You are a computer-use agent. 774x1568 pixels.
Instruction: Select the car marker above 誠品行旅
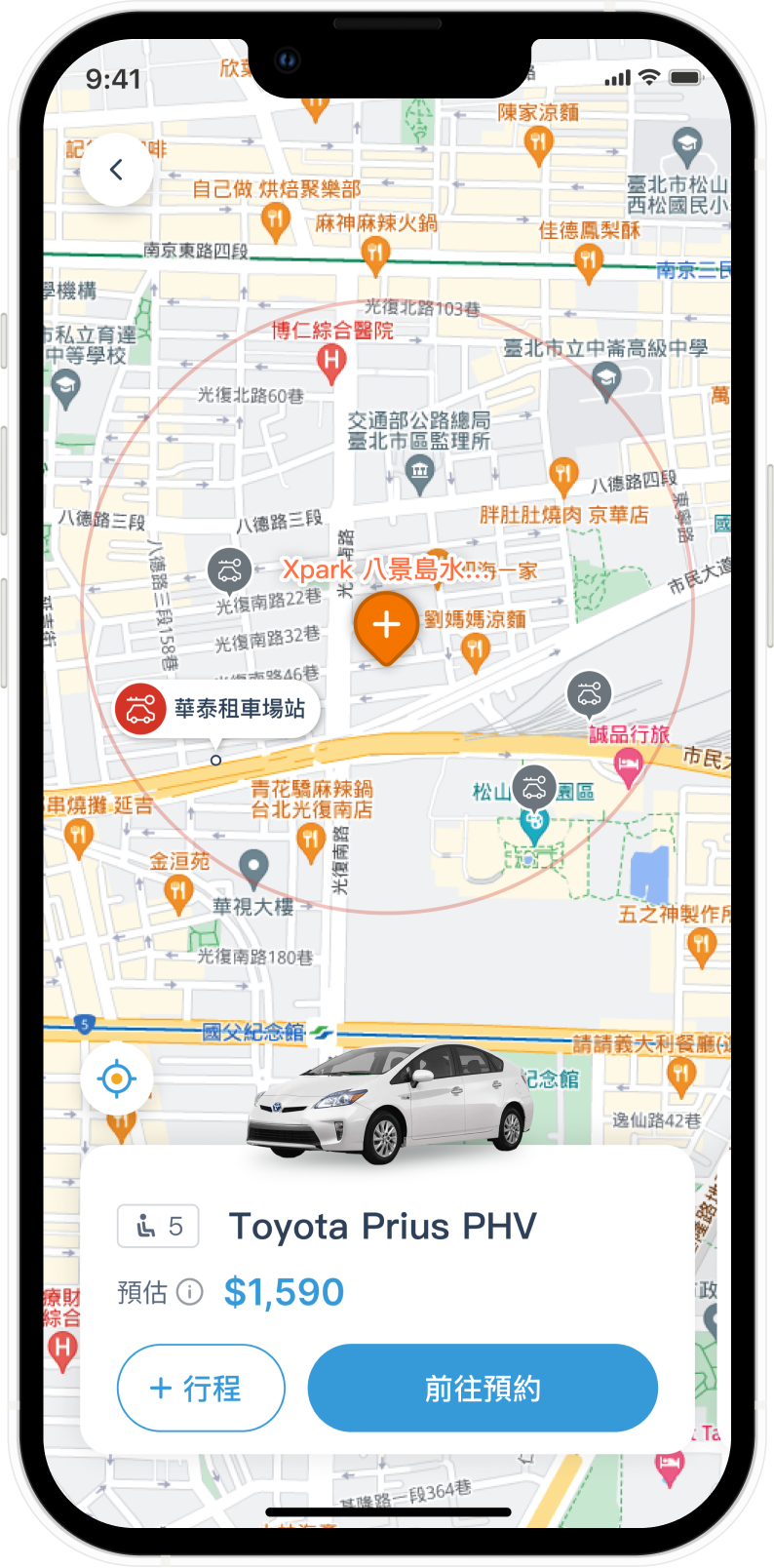589,693
